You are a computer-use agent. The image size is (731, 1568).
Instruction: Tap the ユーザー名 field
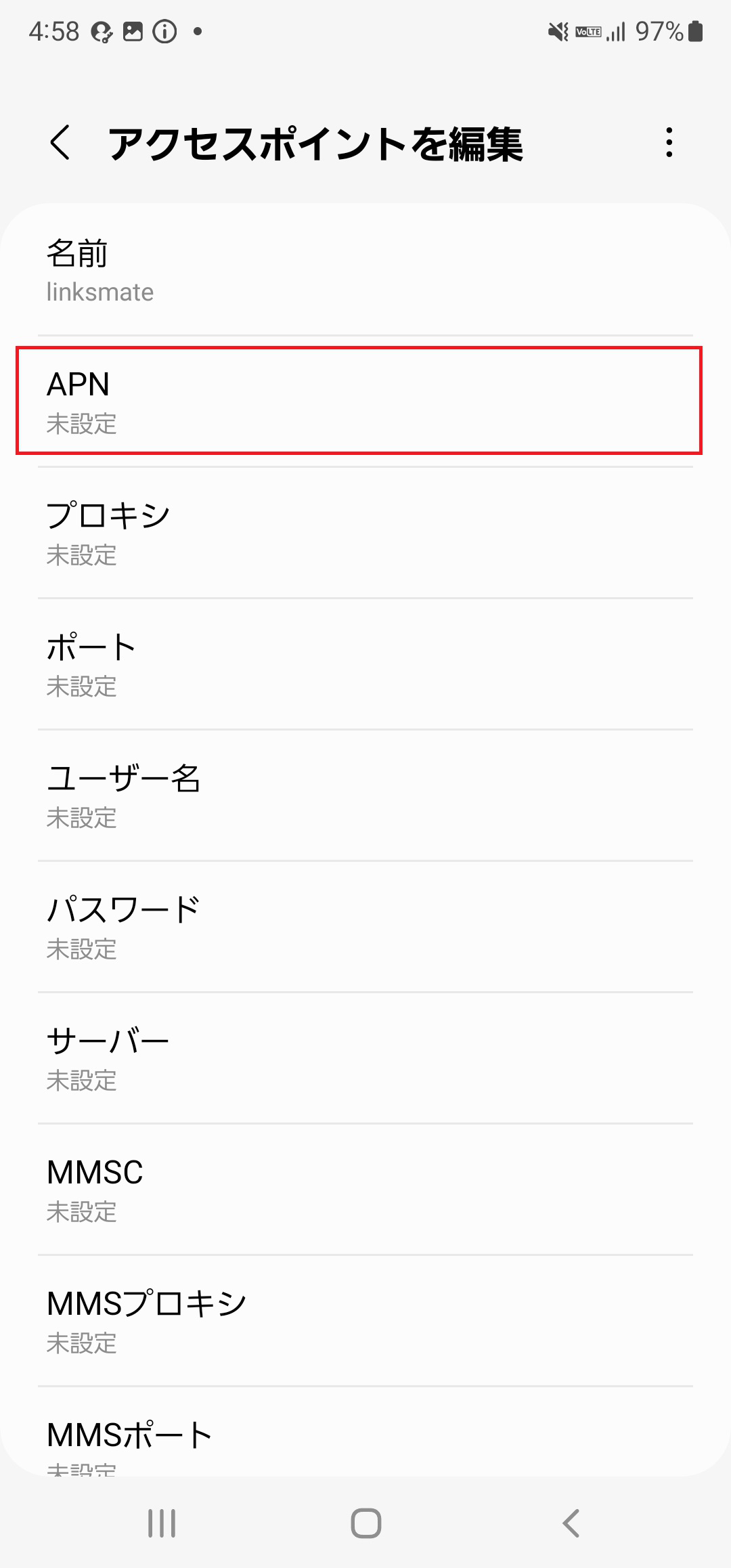pyautogui.click(x=365, y=798)
